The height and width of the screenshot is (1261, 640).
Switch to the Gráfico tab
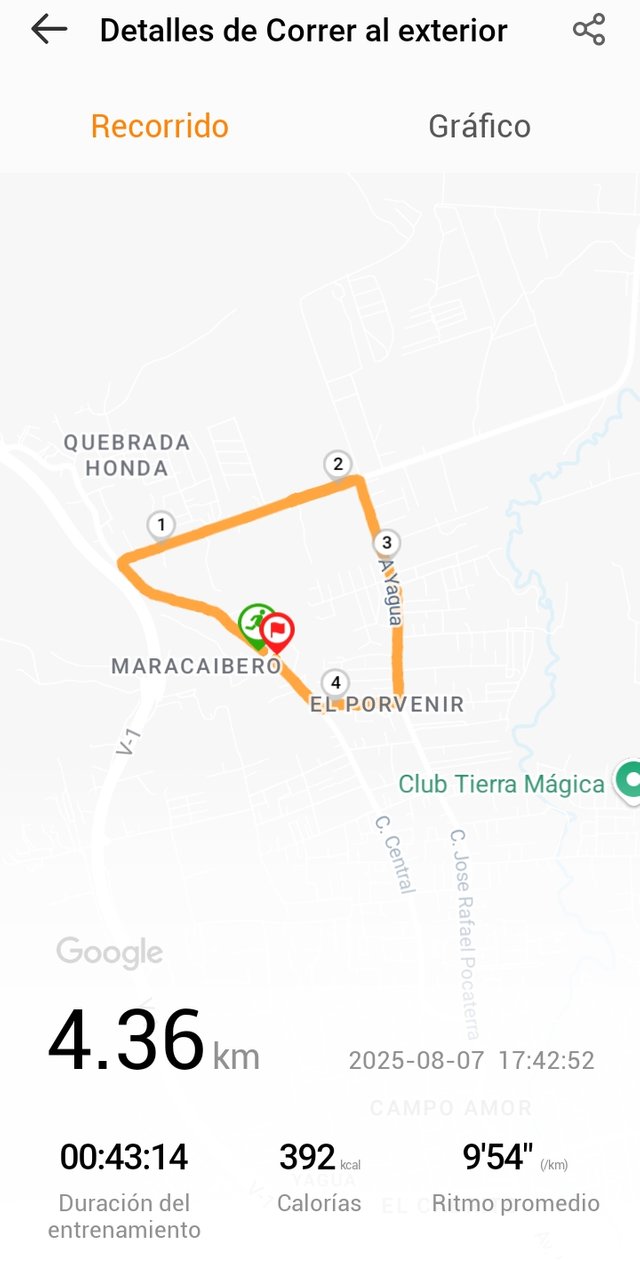tap(479, 126)
